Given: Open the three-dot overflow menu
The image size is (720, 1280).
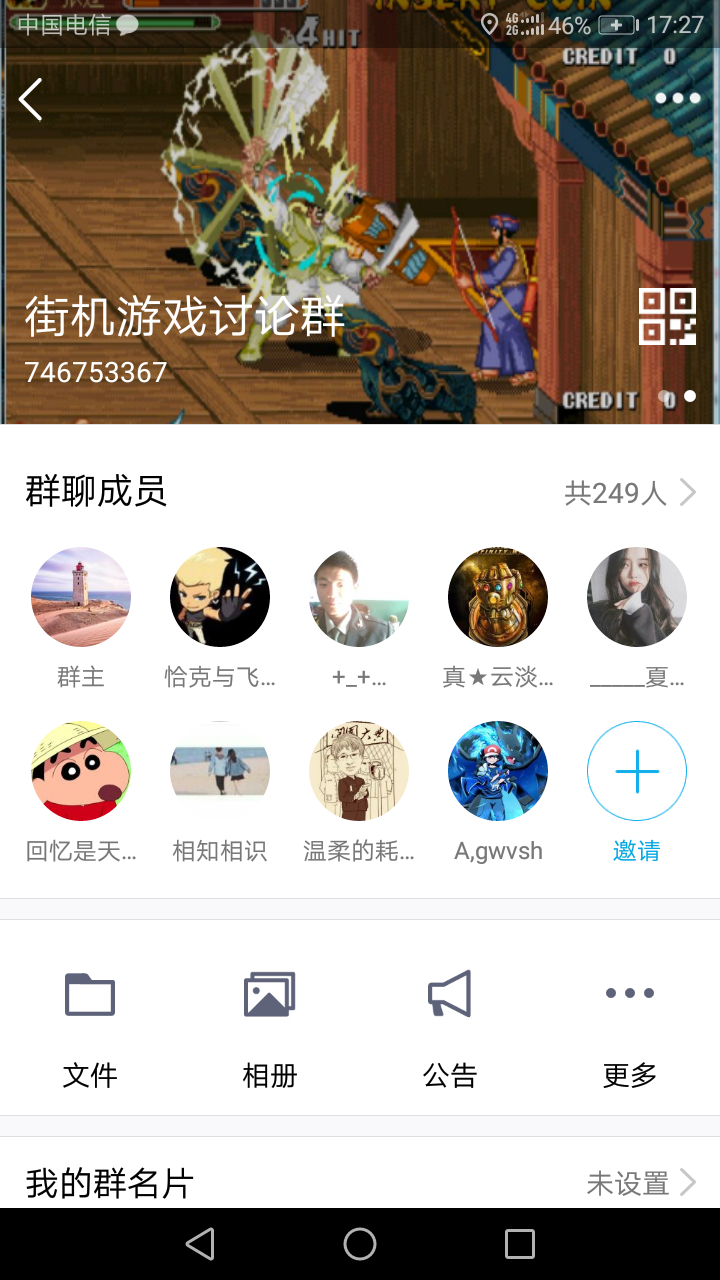Looking at the screenshot, I should coord(677,98).
